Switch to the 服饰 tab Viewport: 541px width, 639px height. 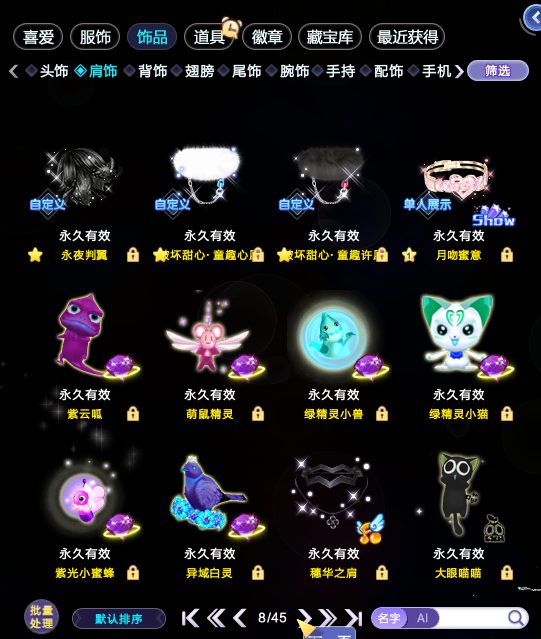95,37
